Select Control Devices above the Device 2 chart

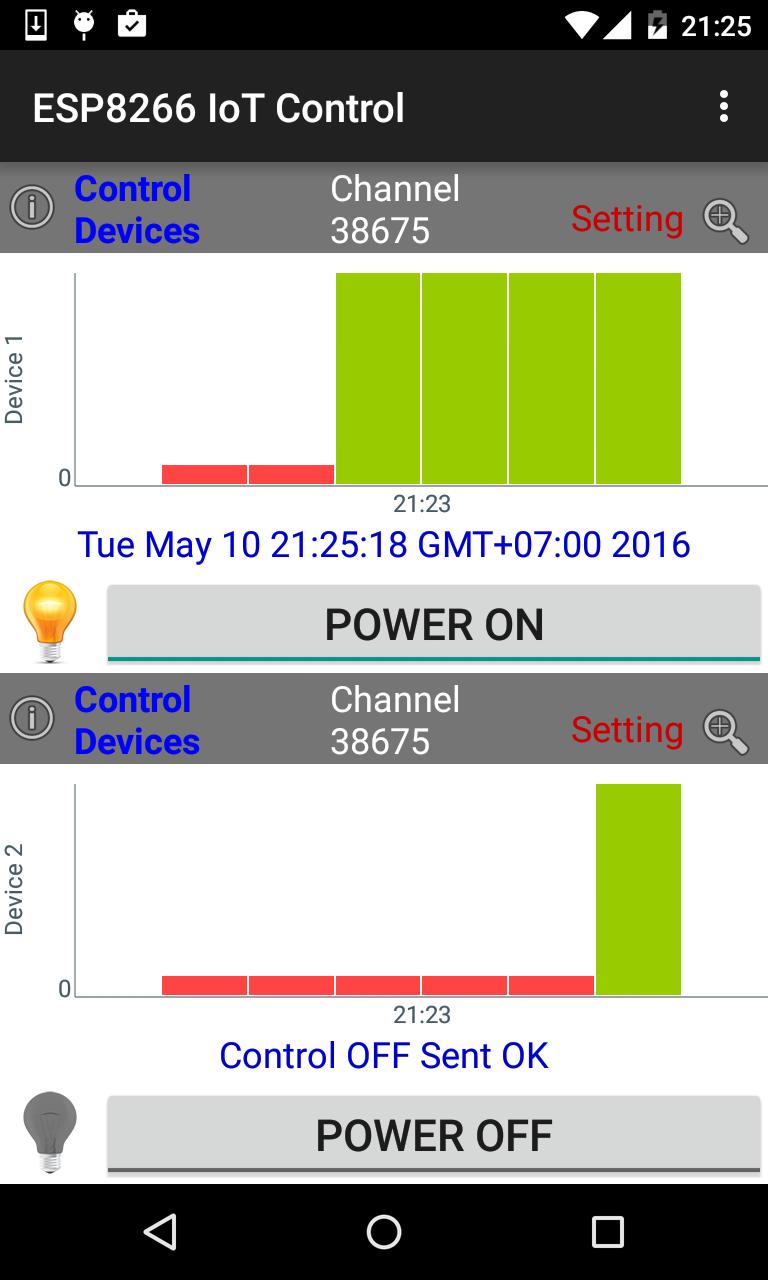pyautogui.click(x=137, y=720)
